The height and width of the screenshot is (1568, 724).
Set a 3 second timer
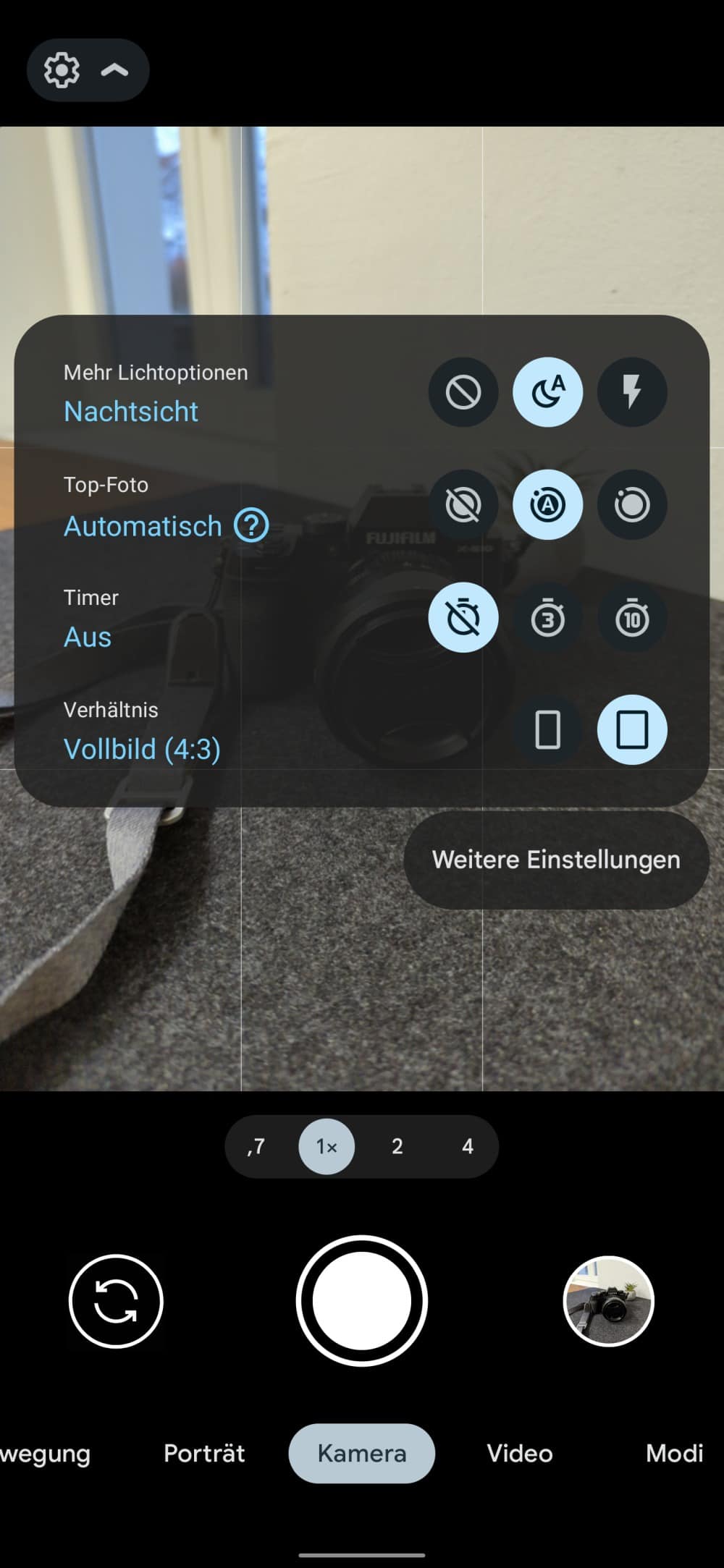click(547, 618)
